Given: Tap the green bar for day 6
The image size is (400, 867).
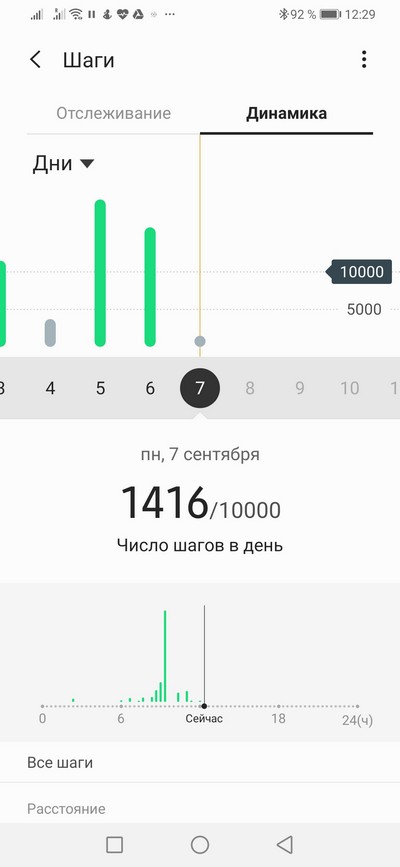Looking at the screenshot, I should (x=150, y=287).
